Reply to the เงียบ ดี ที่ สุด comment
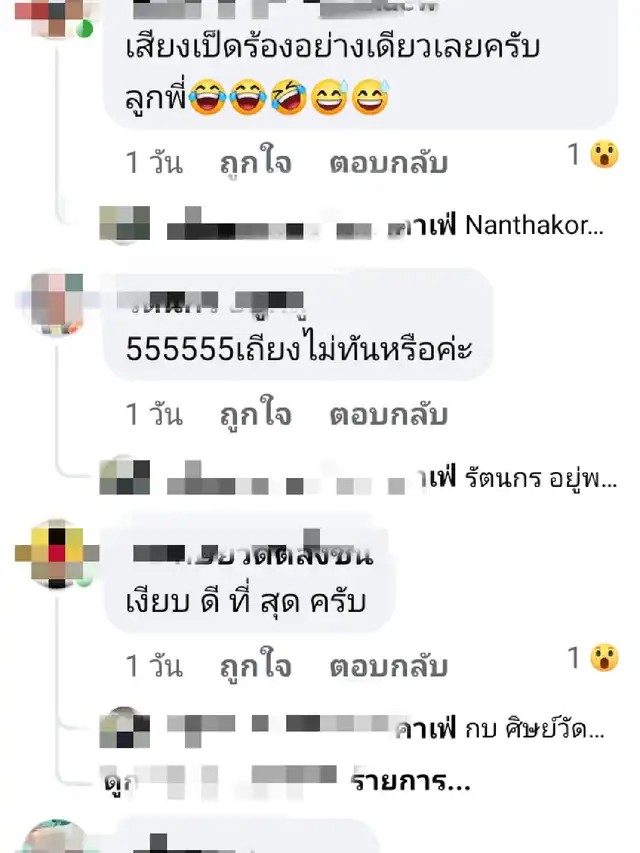This screenshot has width=640, height=853. click(389, 666)
